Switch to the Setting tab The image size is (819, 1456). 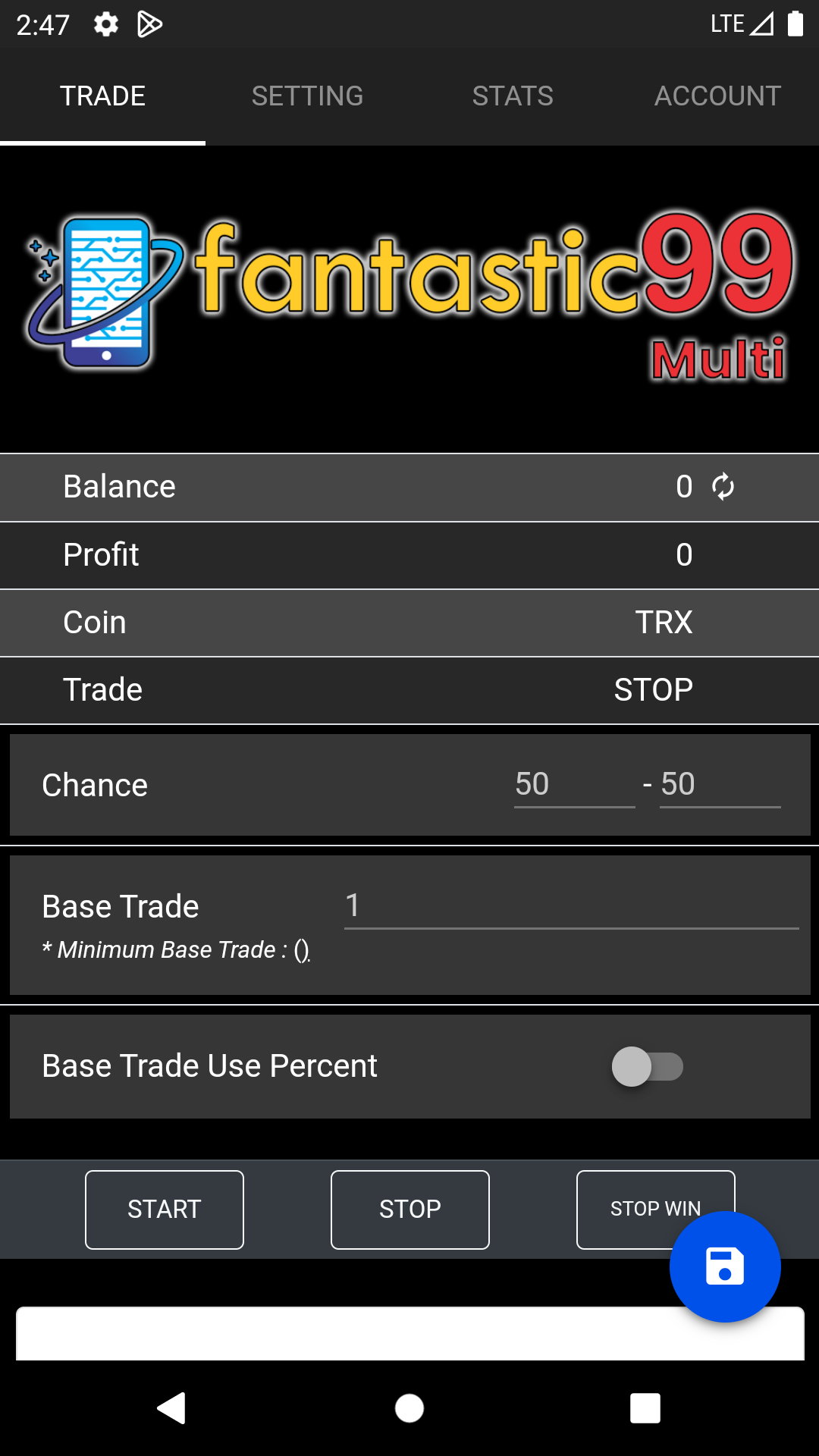point(307,96)
